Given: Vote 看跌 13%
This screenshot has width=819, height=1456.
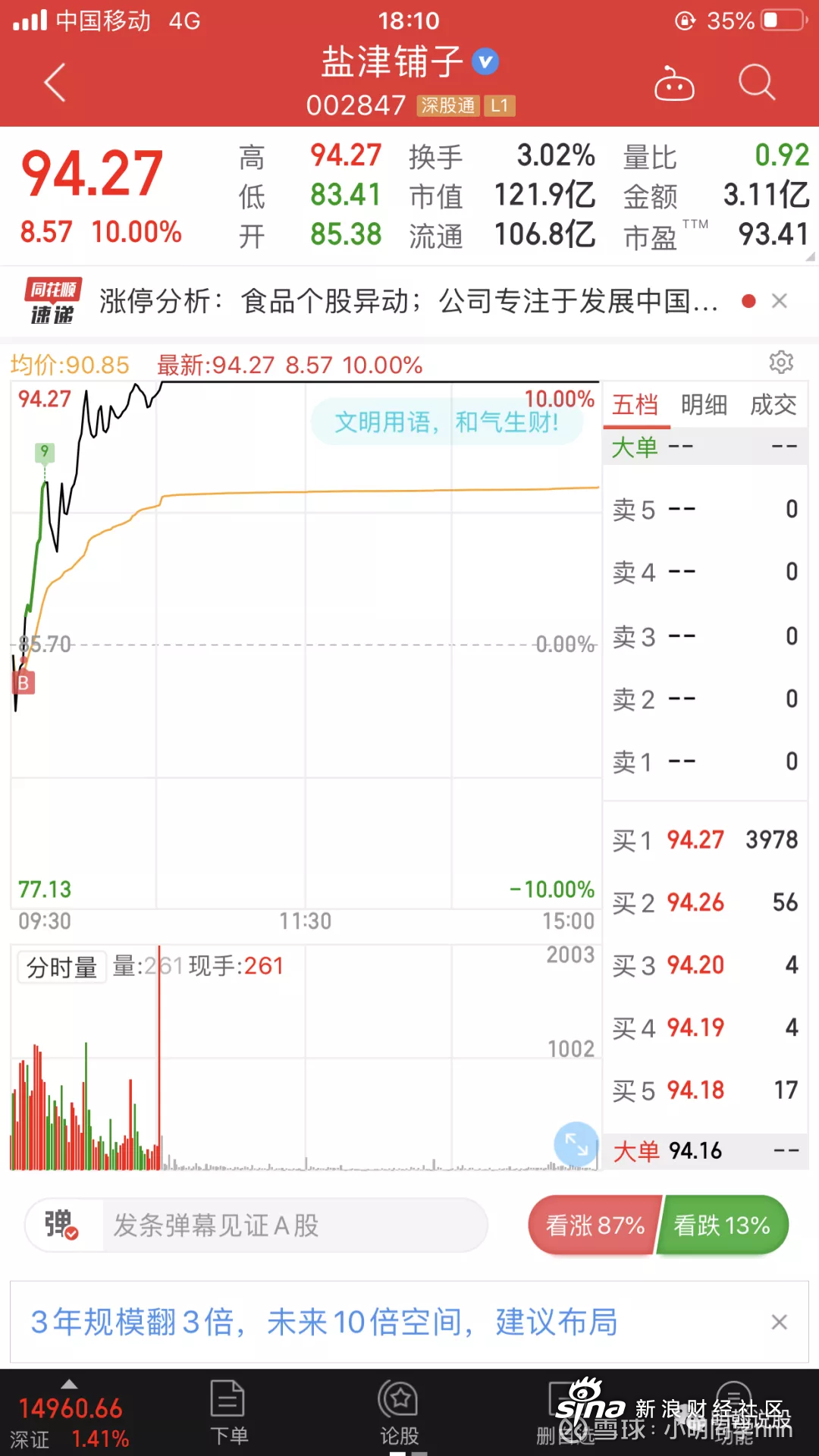Looking at the screenshot, I should click(723, 1225).
